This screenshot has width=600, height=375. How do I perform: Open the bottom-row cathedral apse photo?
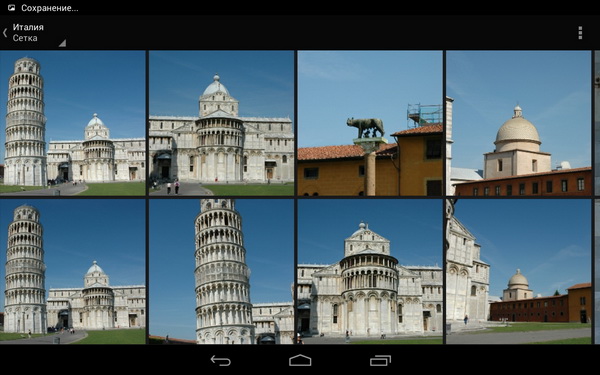(x=370, y=271)
